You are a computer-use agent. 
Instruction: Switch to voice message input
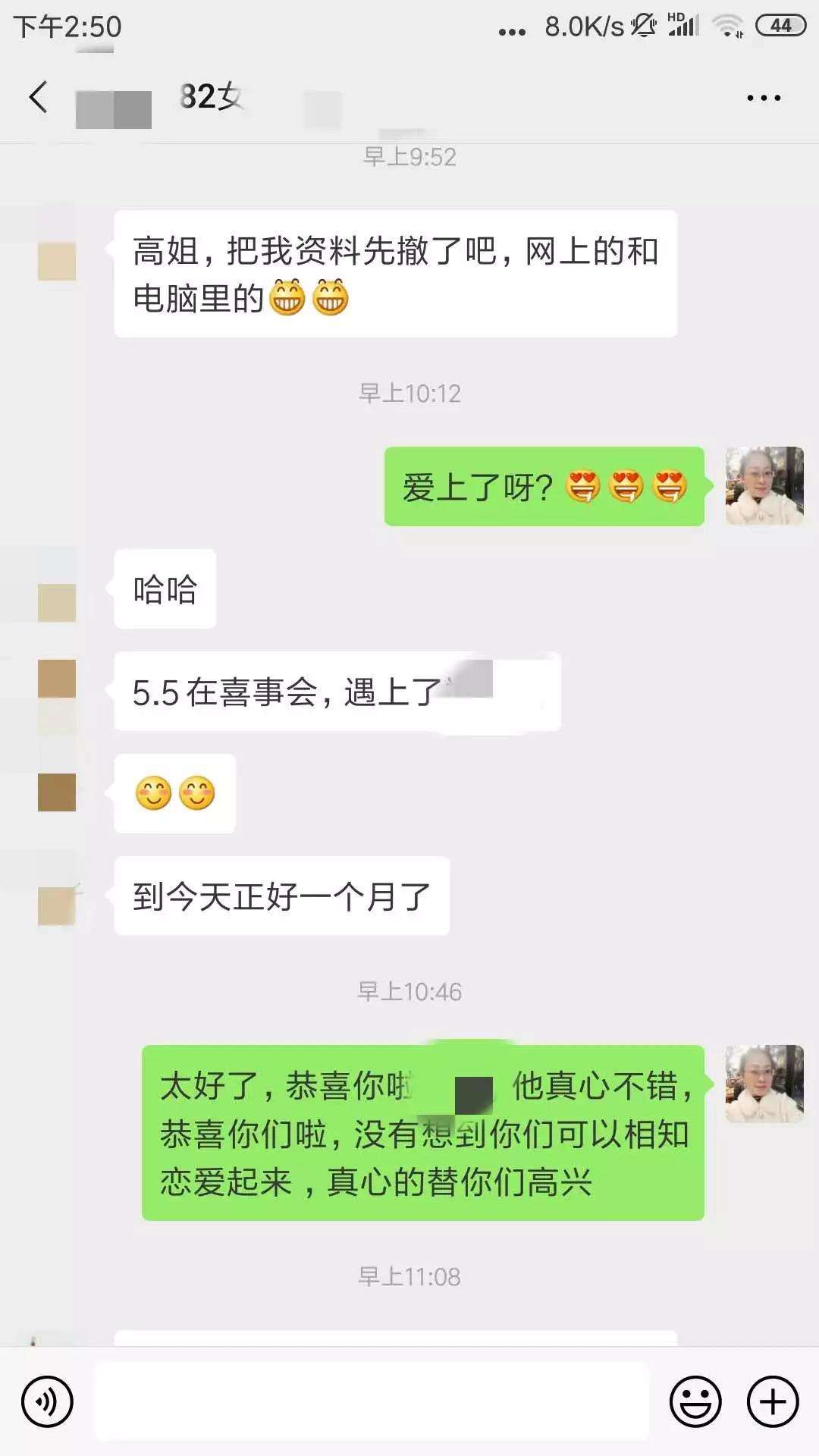(47, 1401)
